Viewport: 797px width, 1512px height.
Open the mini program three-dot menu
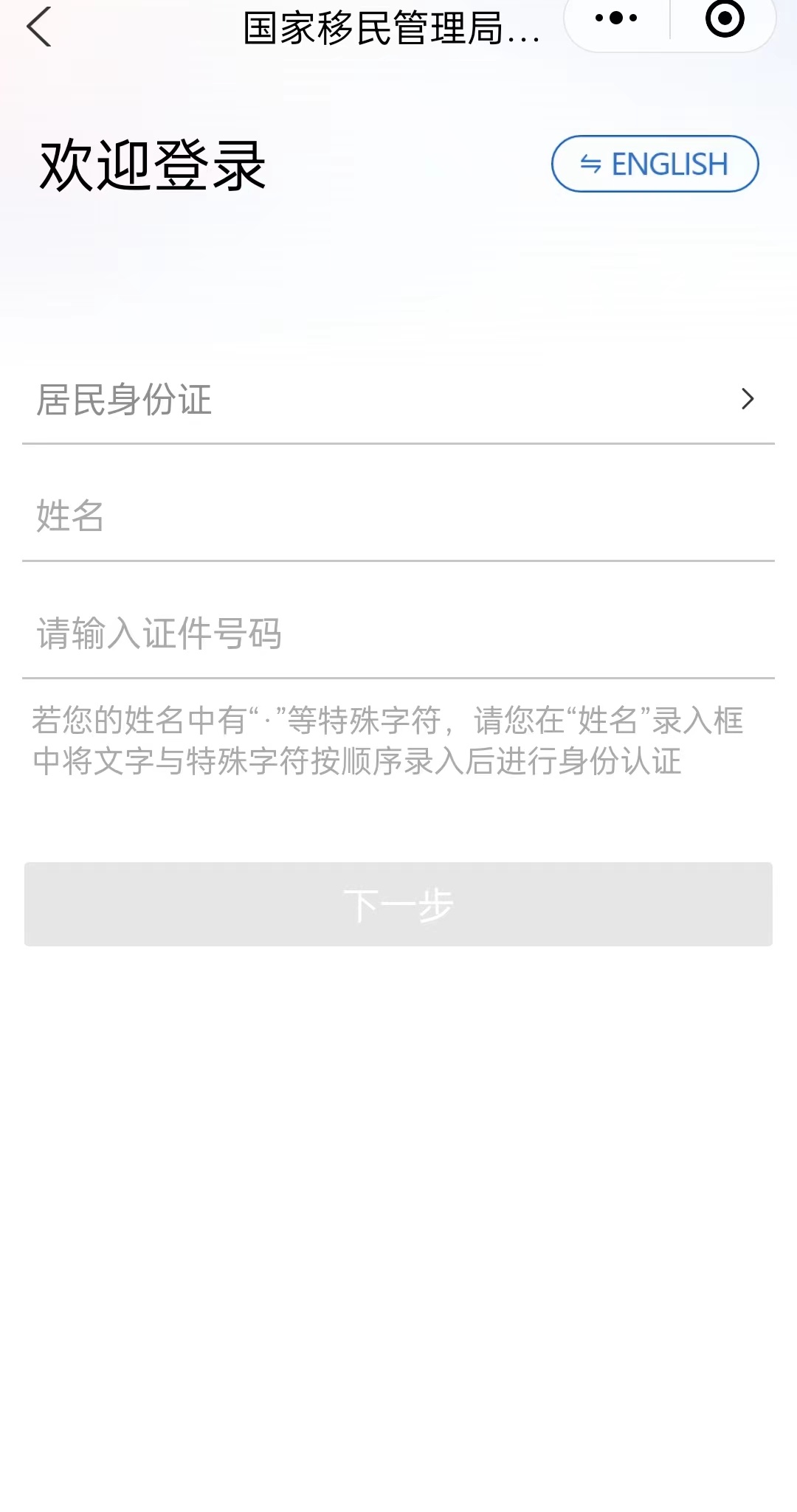click(x=616, y=18)
